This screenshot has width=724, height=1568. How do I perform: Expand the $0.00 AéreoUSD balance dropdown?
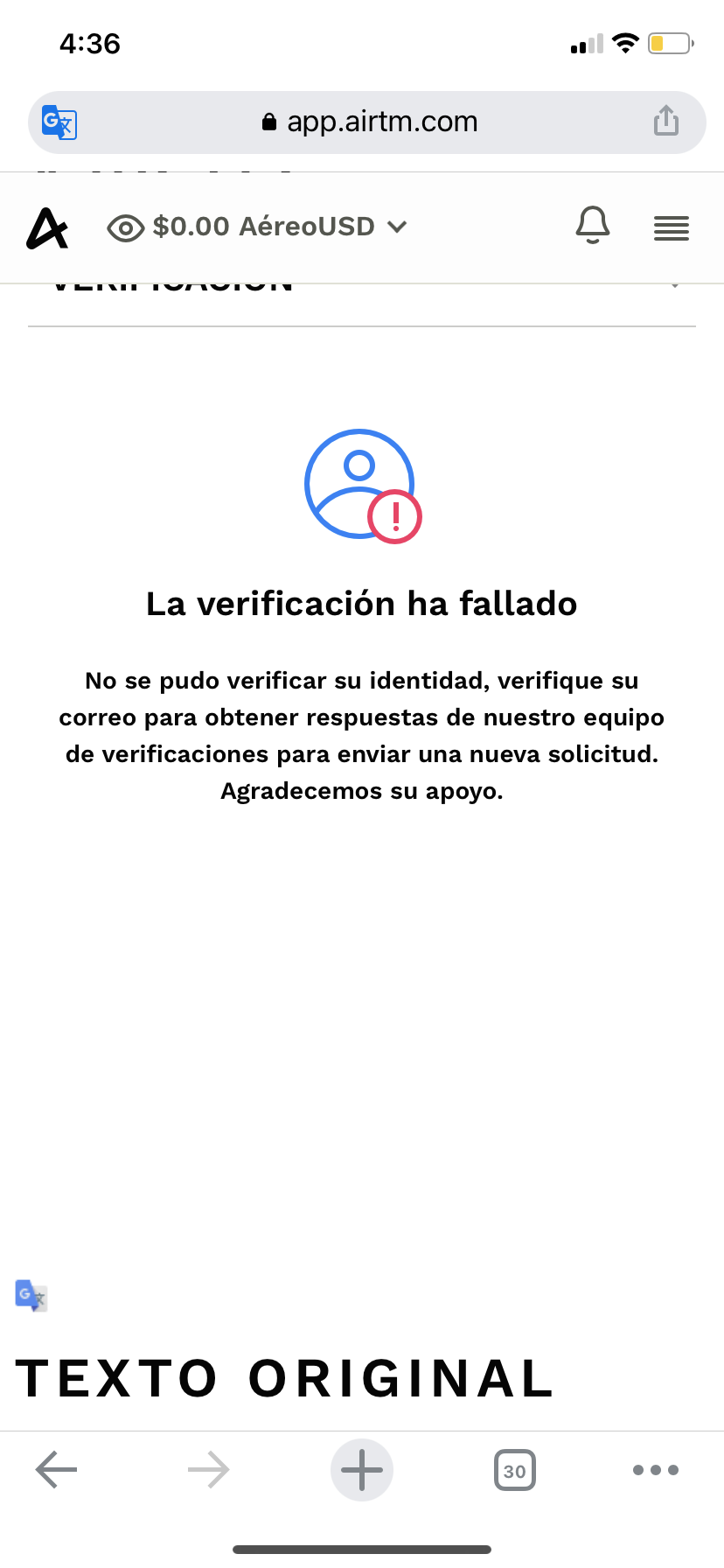(280, 227)
